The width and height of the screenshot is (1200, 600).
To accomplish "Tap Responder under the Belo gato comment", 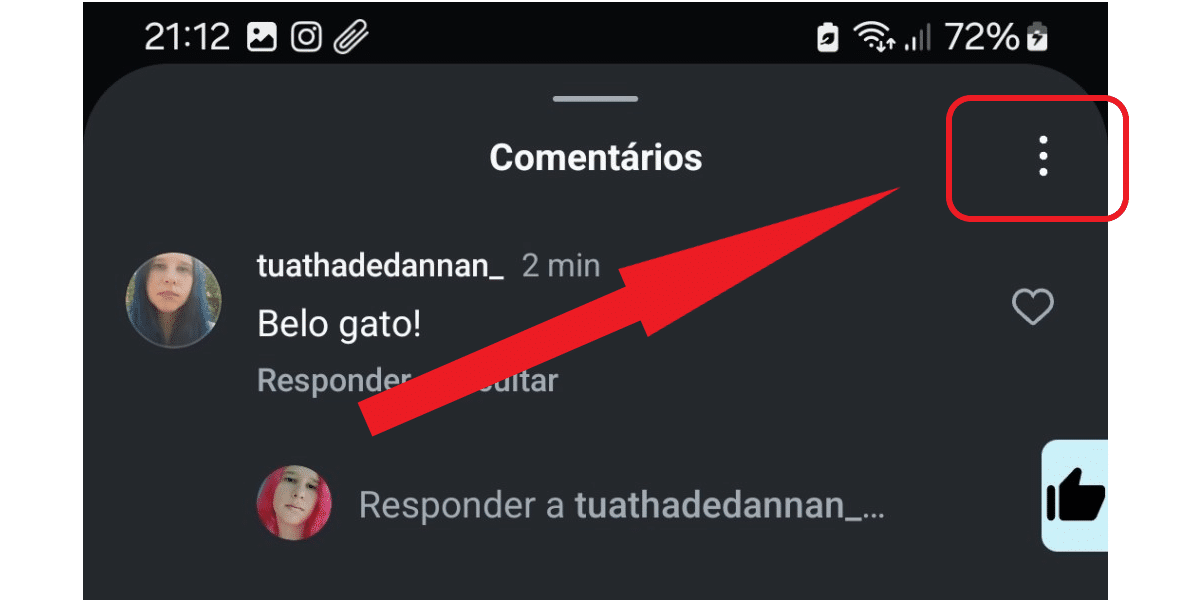I will (318, 381).
